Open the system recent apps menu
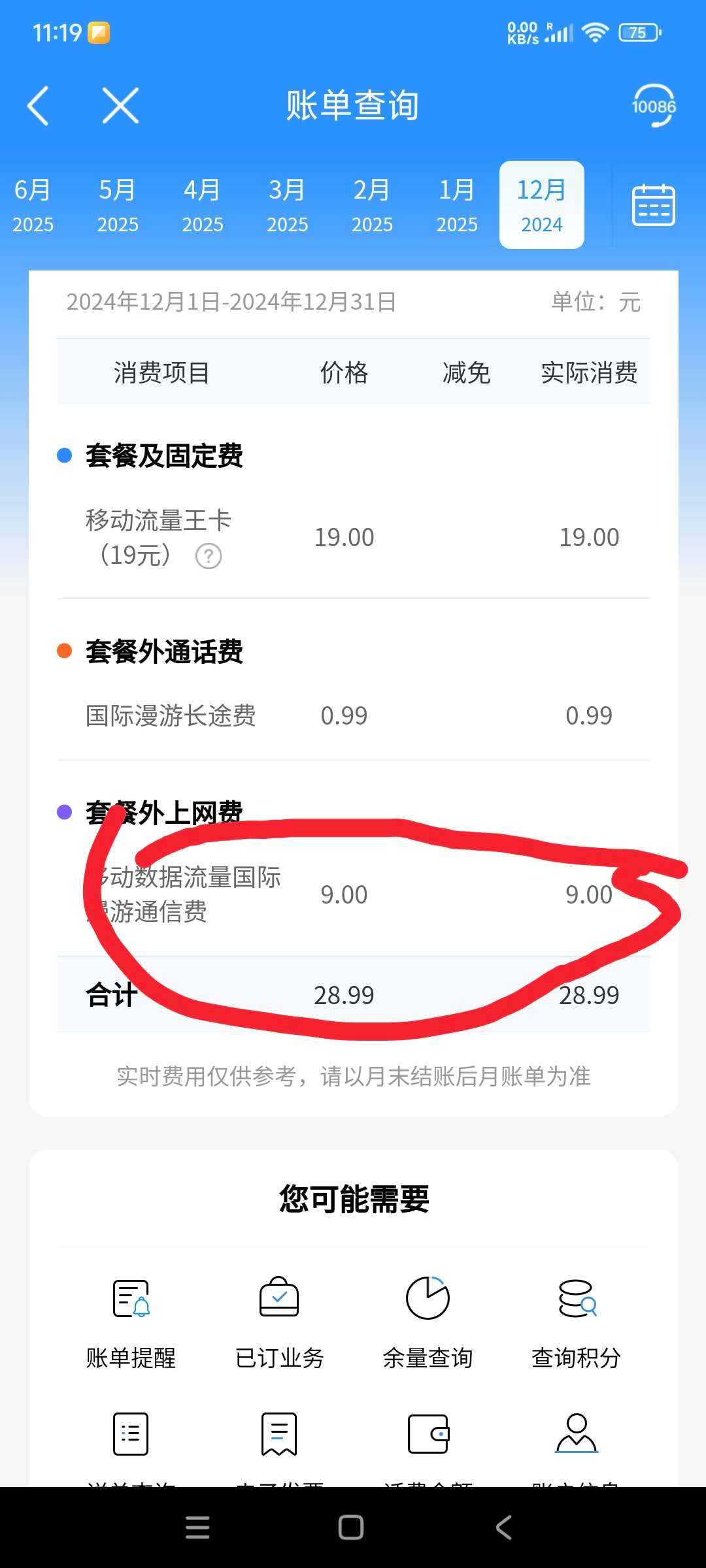This screenshot has width=706, height=1568. 197,1527
